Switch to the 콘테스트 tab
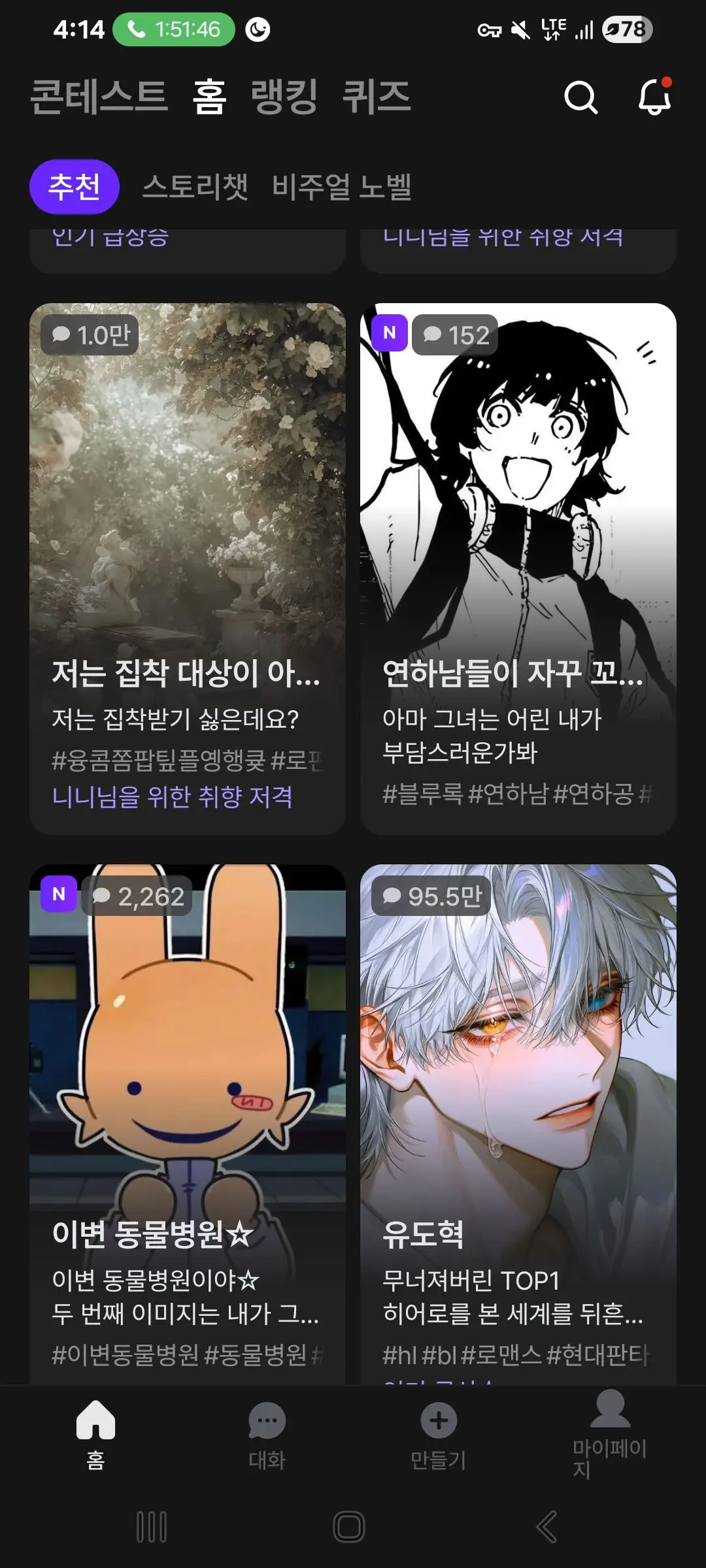 (x=99, y=97)
